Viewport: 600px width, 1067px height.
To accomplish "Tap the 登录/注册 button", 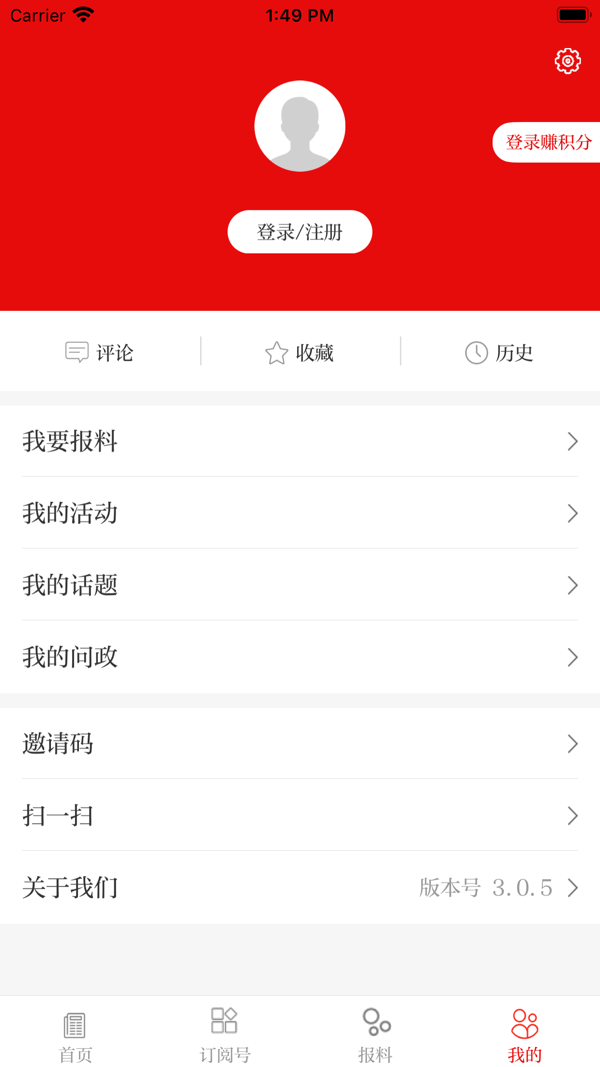I will (299, 232).
